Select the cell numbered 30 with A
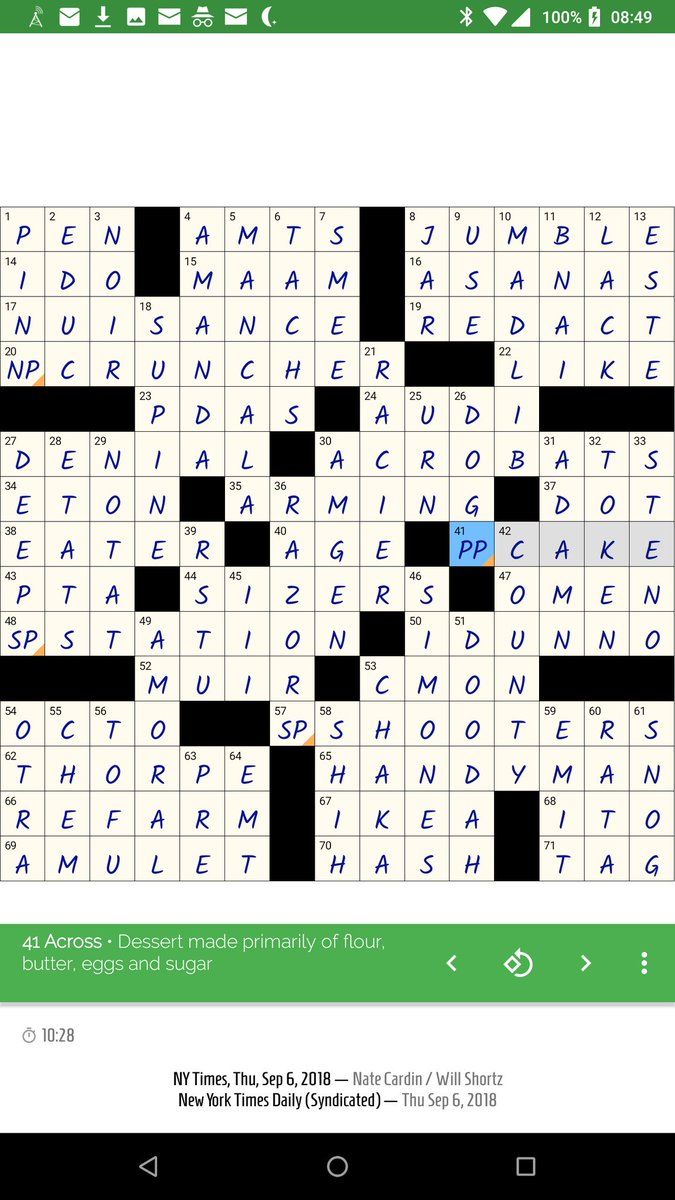 click(x=337, y=454)
